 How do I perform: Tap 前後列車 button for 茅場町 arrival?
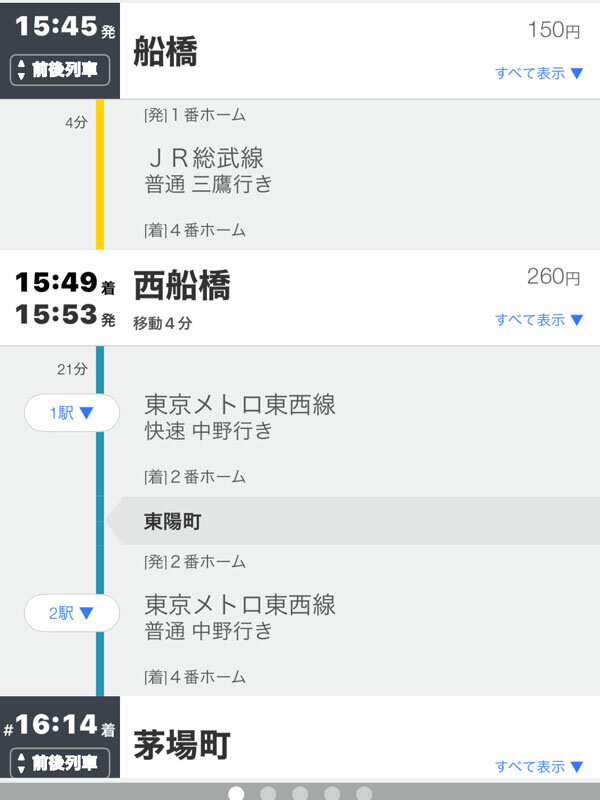[x=60, y=762]
